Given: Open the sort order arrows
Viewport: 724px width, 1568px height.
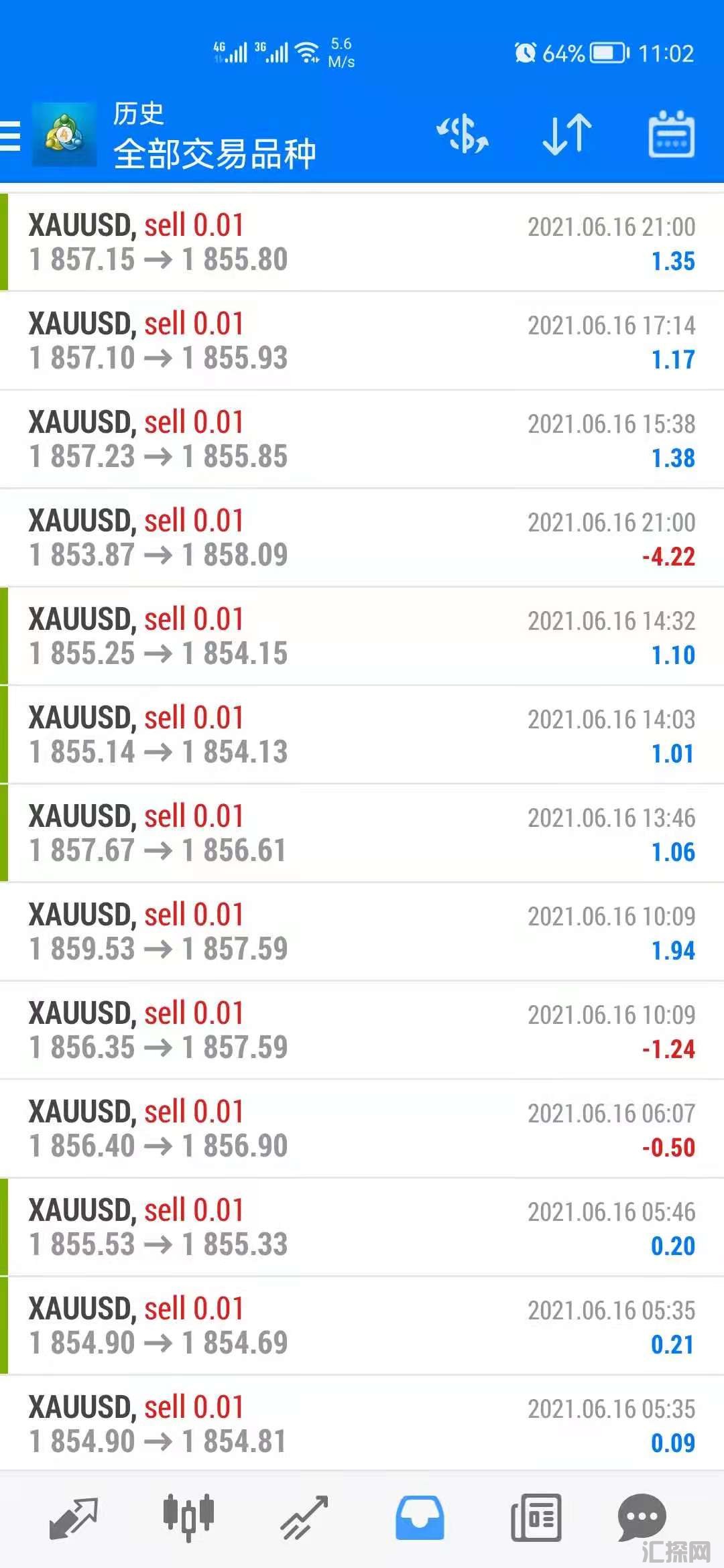Looking at the screenshot, I should [567, 134].
